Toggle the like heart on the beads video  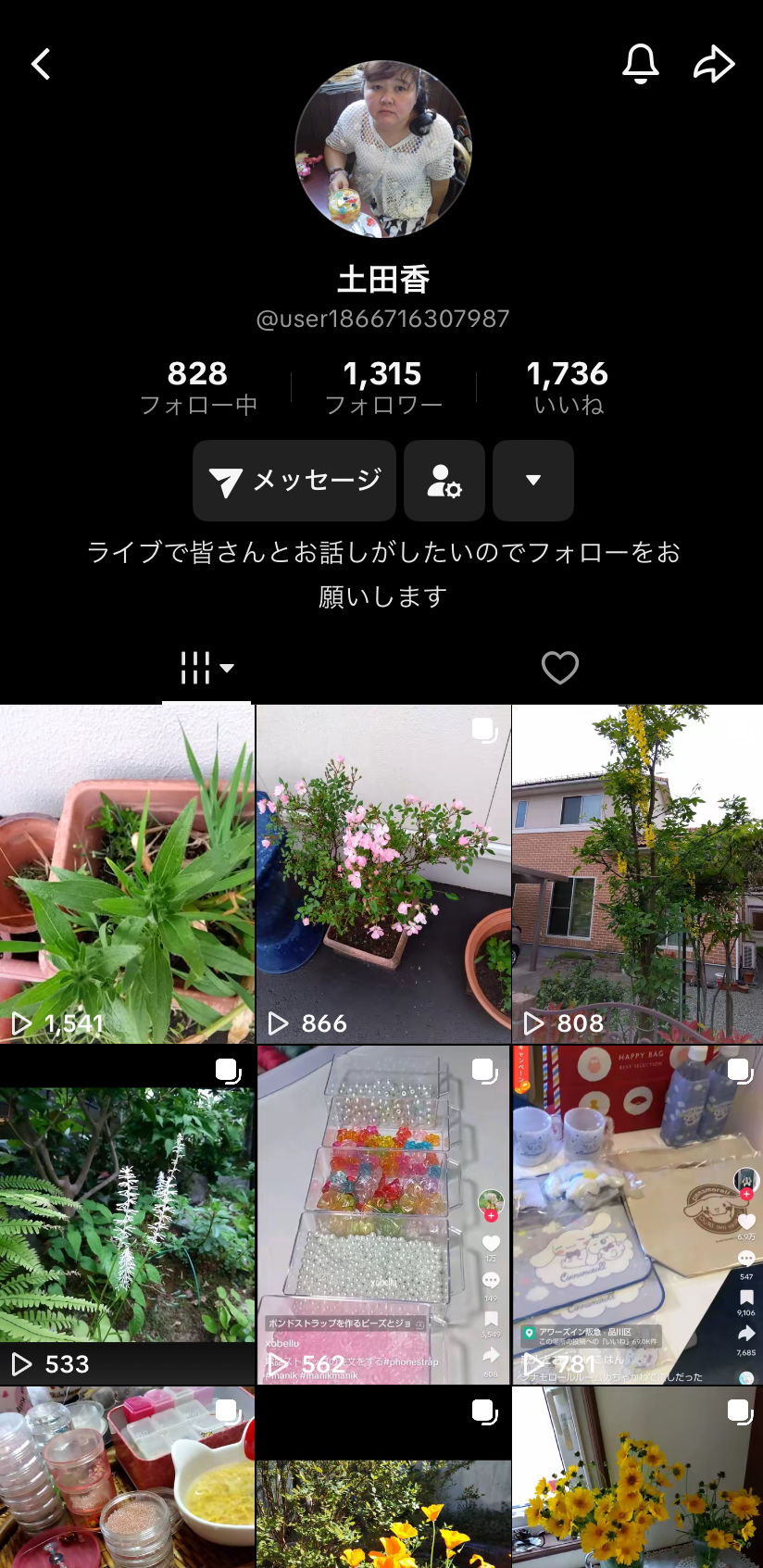pyautogui.click(x=492, y=1243)
